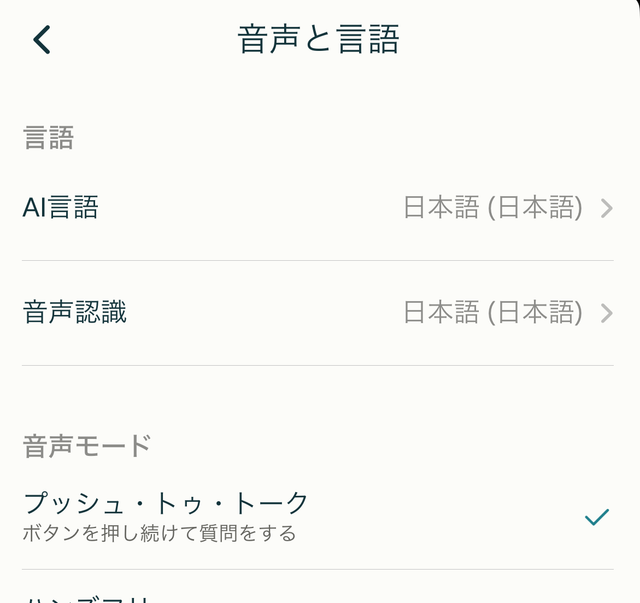
Task: Go back from 音声と言語 screen
Action: pos(41,40)
